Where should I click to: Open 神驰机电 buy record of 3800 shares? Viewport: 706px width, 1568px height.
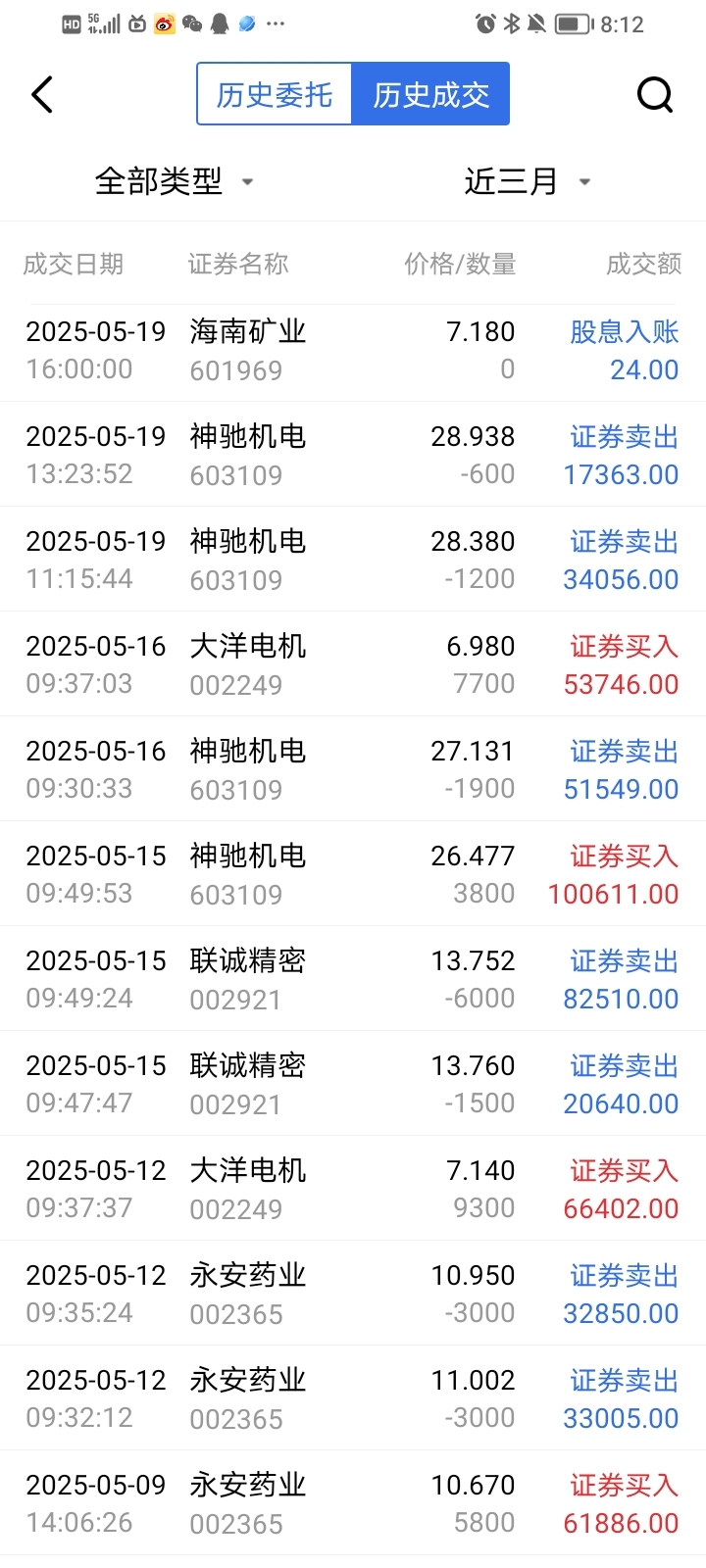click(x=353, y=874)
